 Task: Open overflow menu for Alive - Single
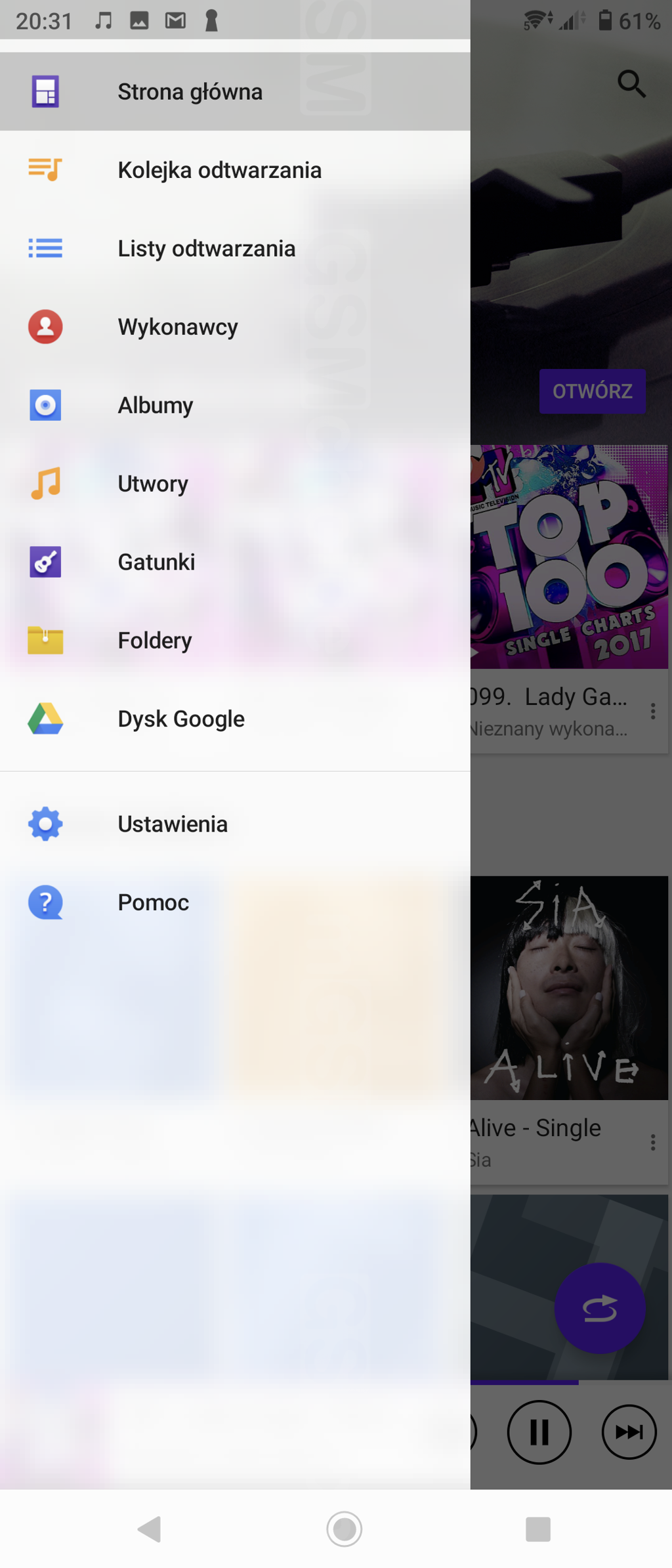pyautogui.click(x=652, y=1143)
